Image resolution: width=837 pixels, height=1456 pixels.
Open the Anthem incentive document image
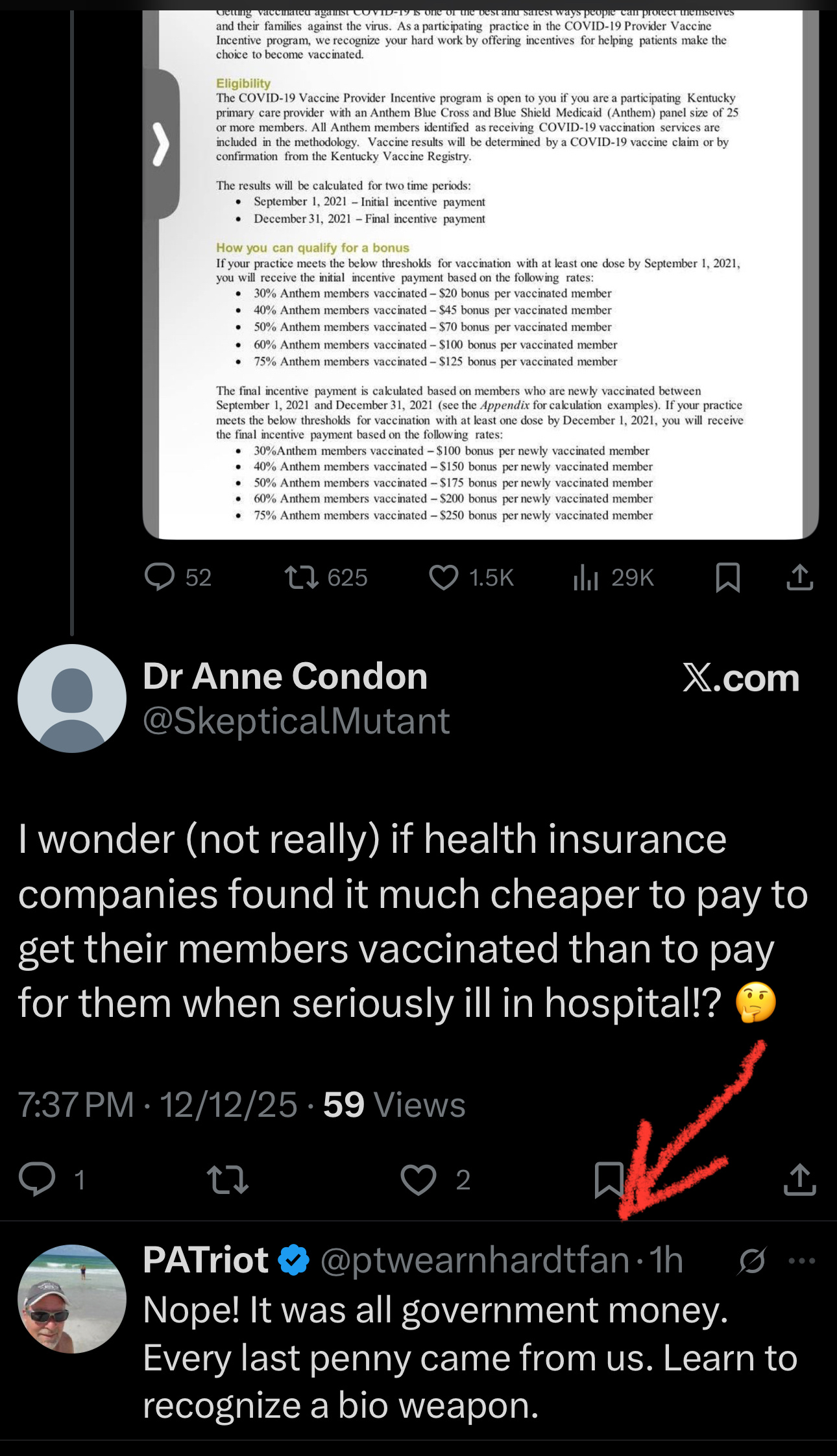click(480, 272)
